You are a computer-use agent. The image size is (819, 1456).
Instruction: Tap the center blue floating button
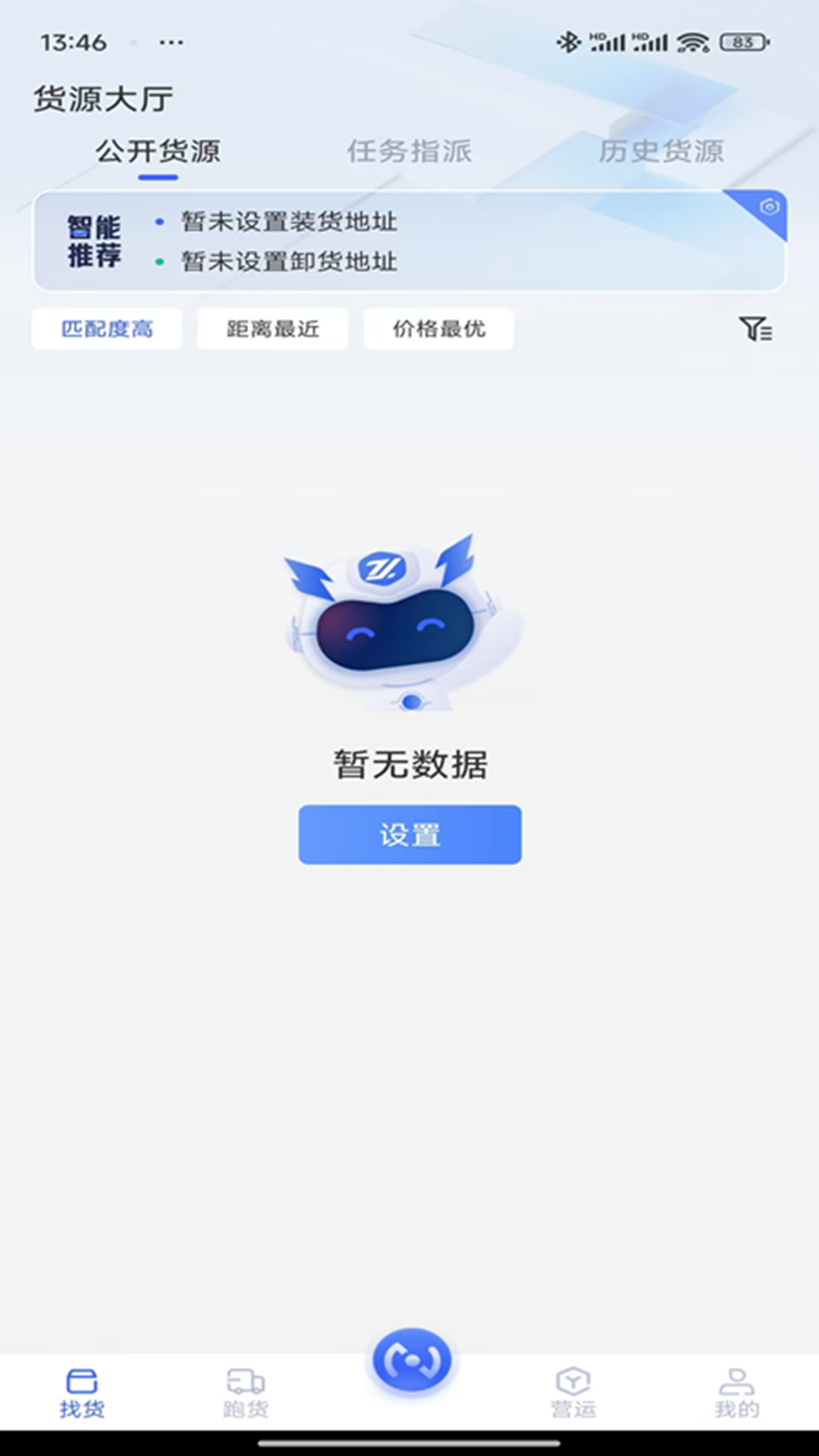(x=411, y=1361)
